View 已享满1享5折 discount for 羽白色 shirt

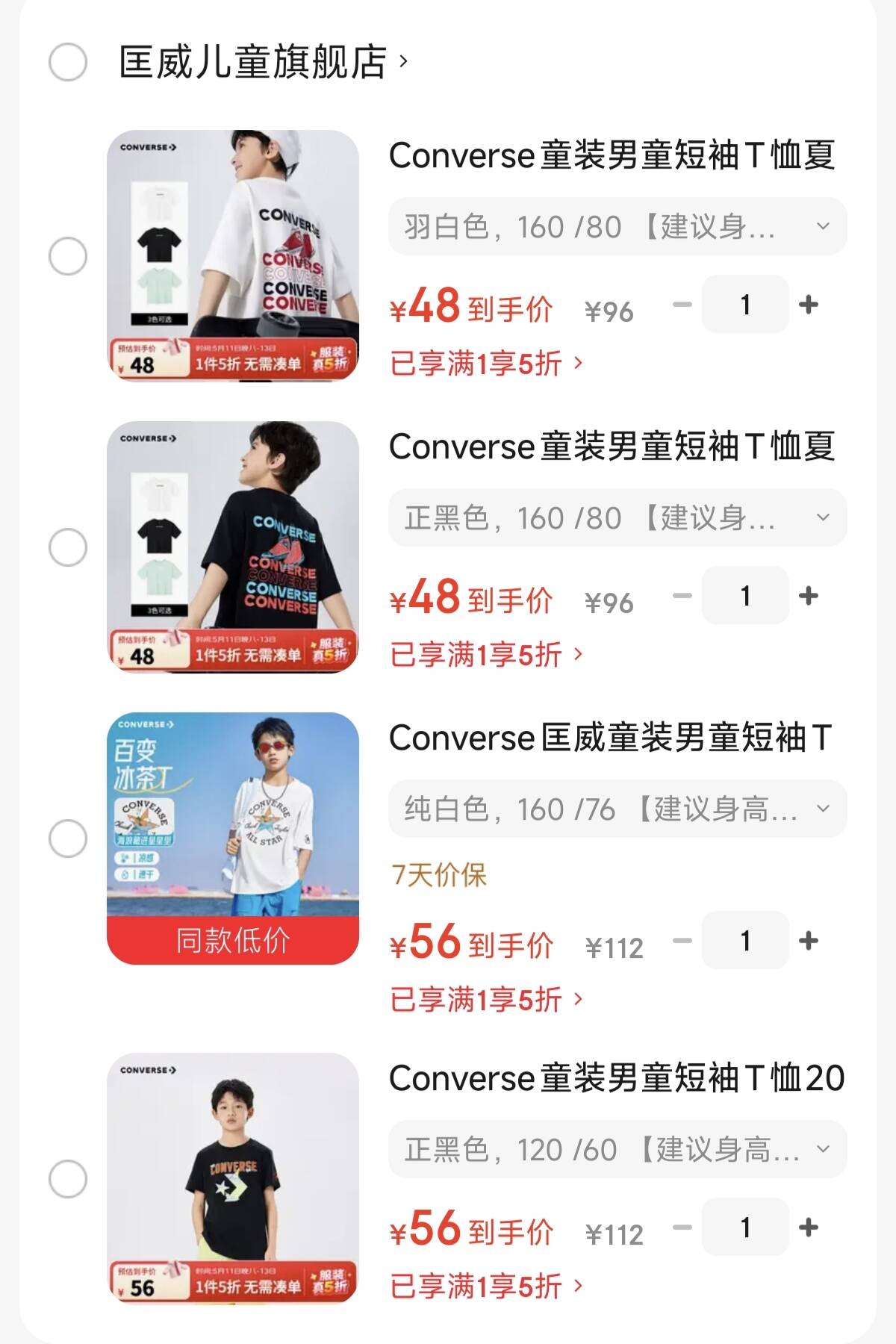click(486, 364)
